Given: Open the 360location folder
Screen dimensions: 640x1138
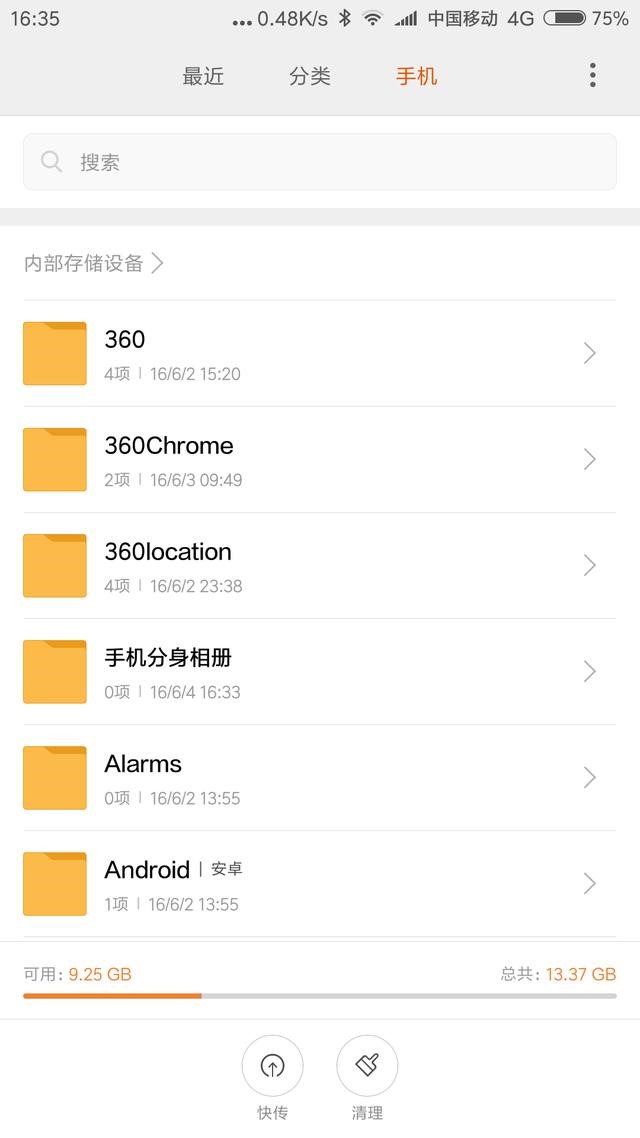Looking at the screenshot, I should pyautogui.click(x=320, y=566).
